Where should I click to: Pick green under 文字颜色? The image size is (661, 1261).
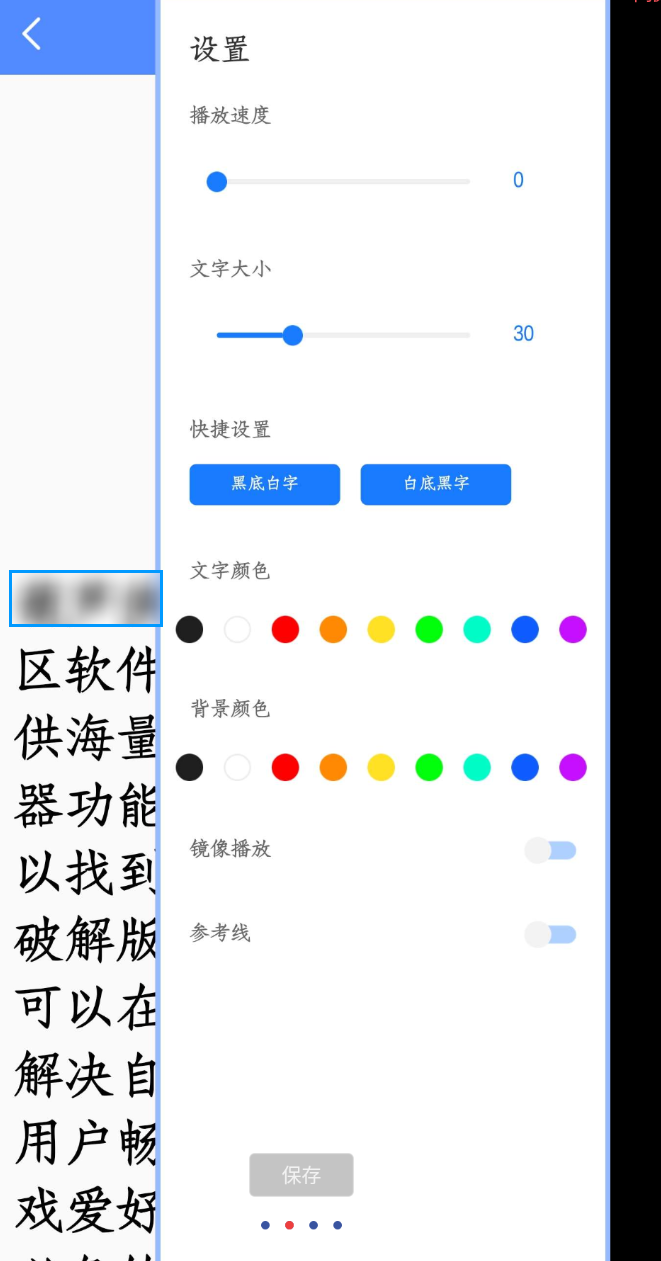pos(429,629)
